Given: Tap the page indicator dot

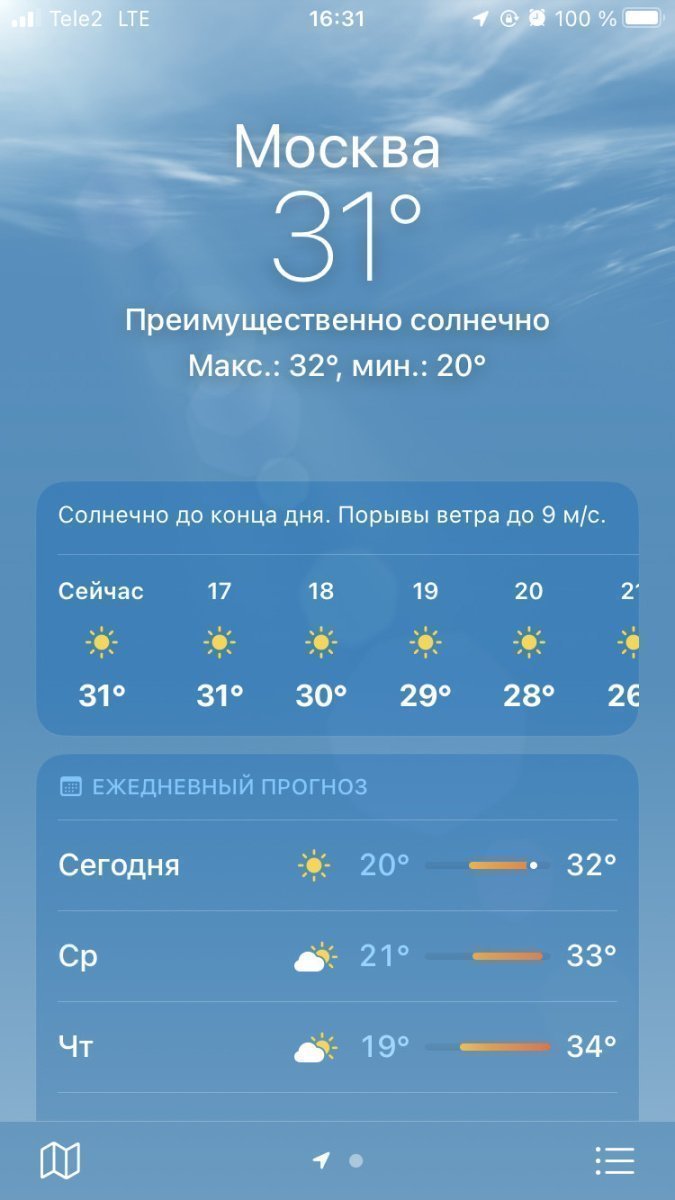Looking at the screenshot, I should tap(355, 1161).
